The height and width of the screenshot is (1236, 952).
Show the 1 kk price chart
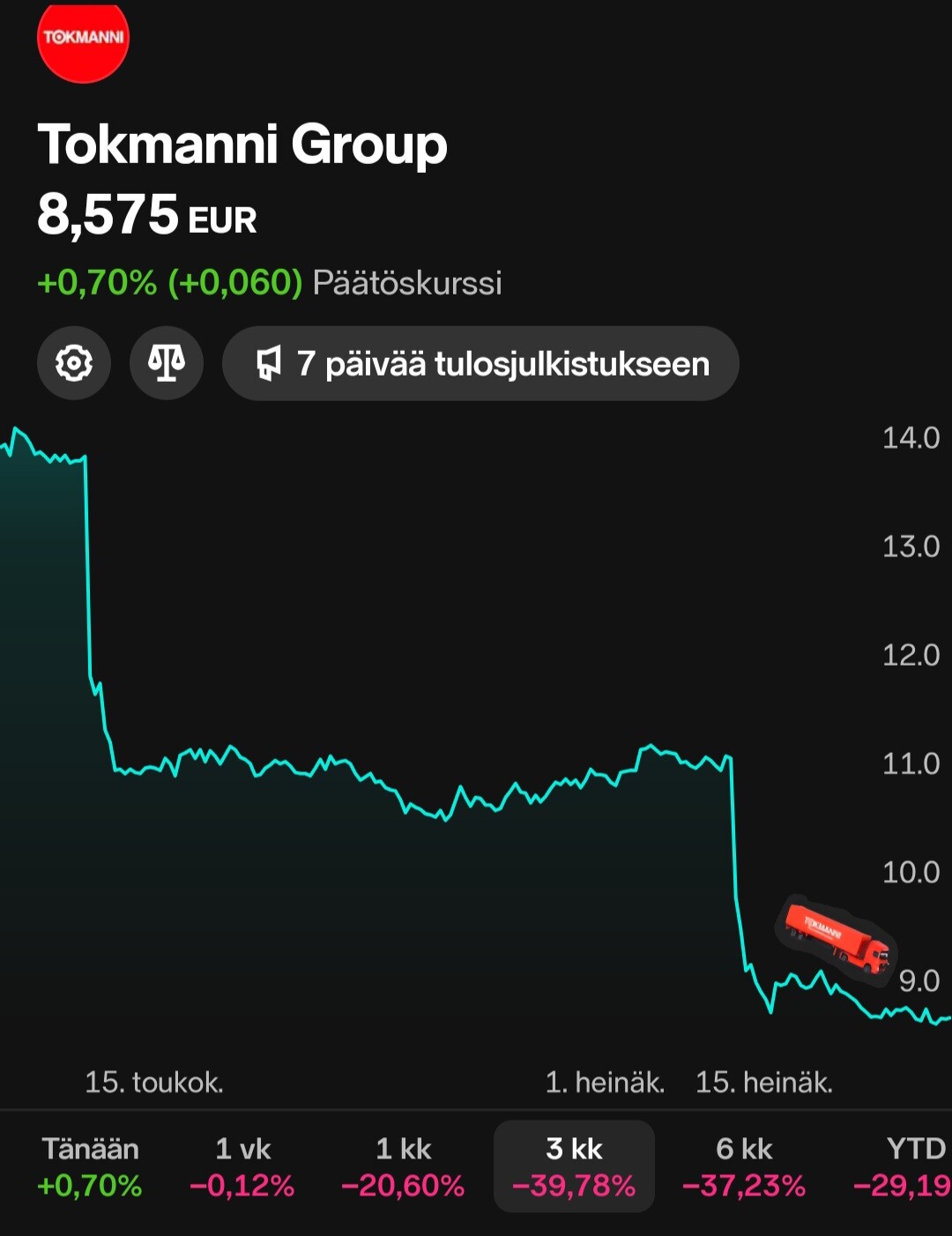point(403,1166)
